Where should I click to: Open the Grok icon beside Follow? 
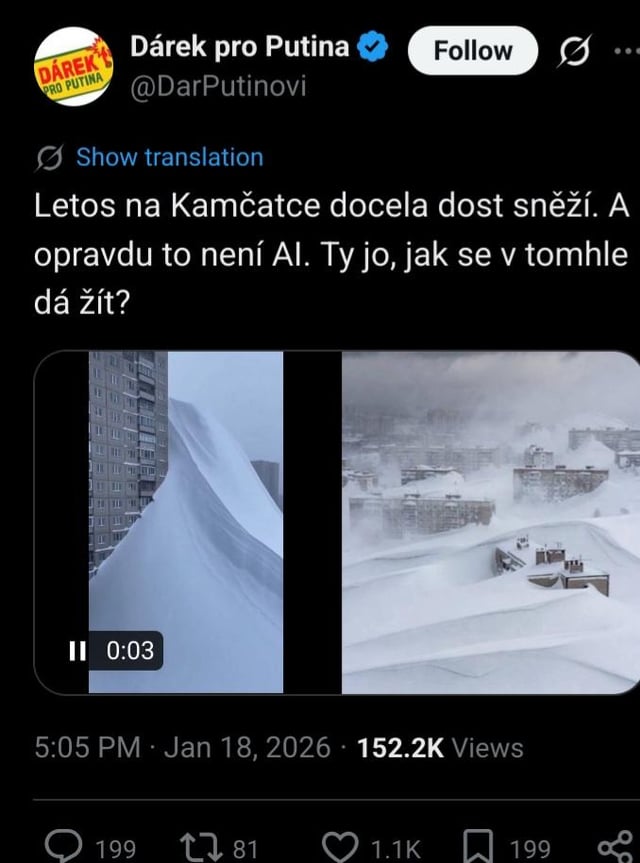(x=574, y=51)
